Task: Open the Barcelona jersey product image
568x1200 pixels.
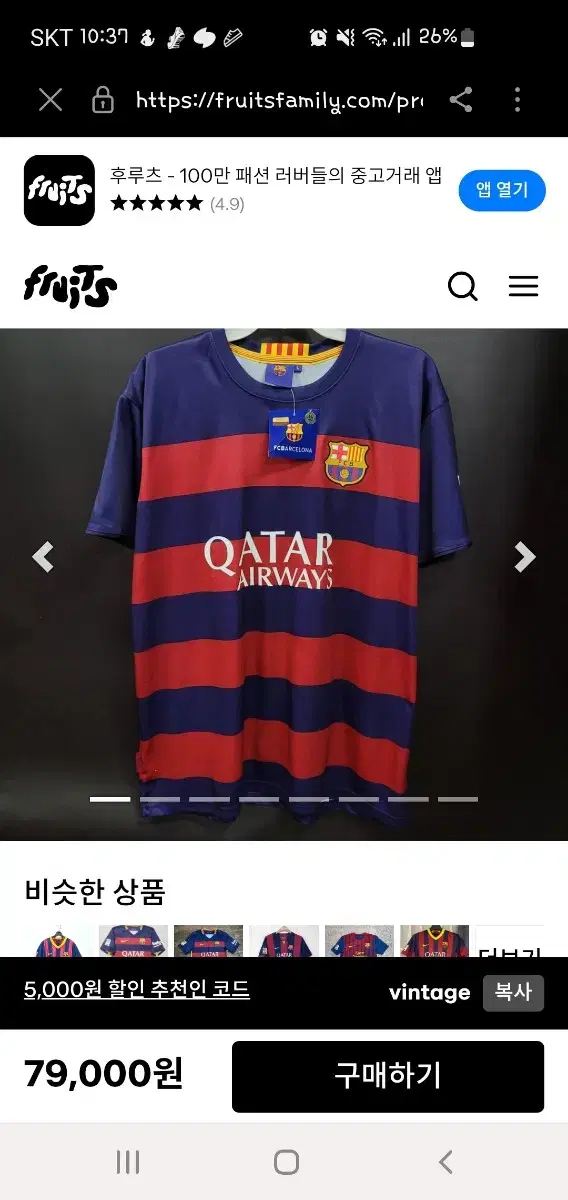Action: [x=284, y=584]
